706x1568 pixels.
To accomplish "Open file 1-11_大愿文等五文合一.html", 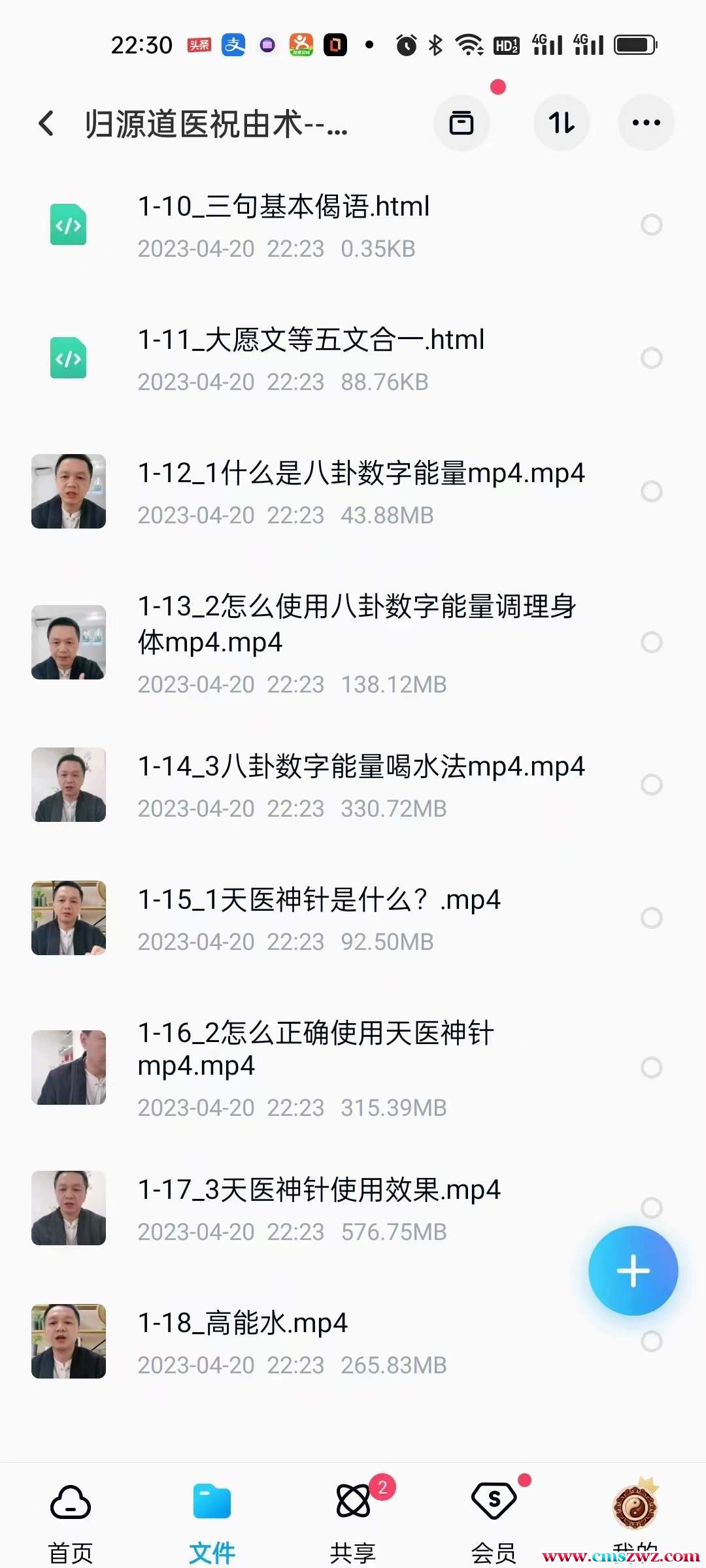I will click(311, 340).
